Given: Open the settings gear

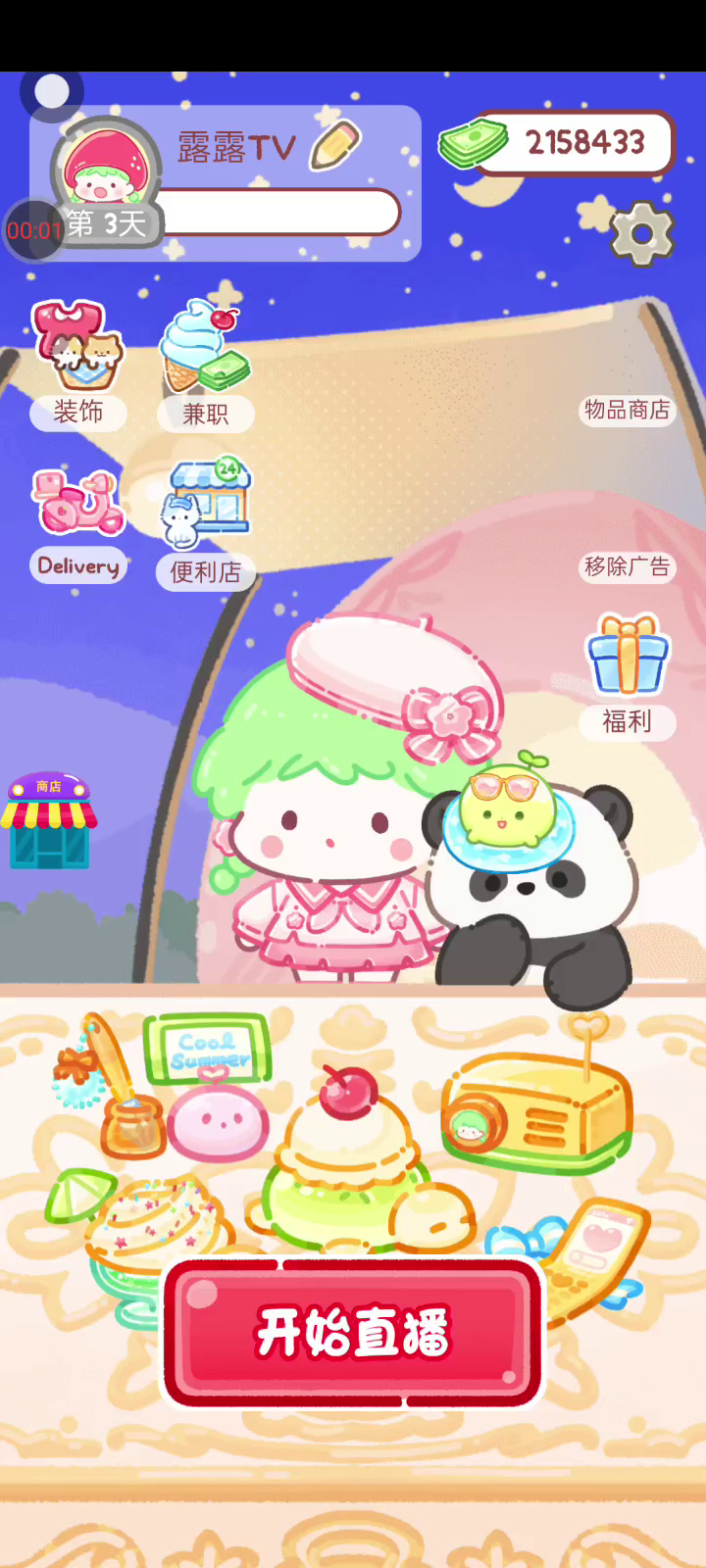Looking at the screenshot, I should (642, 234).
